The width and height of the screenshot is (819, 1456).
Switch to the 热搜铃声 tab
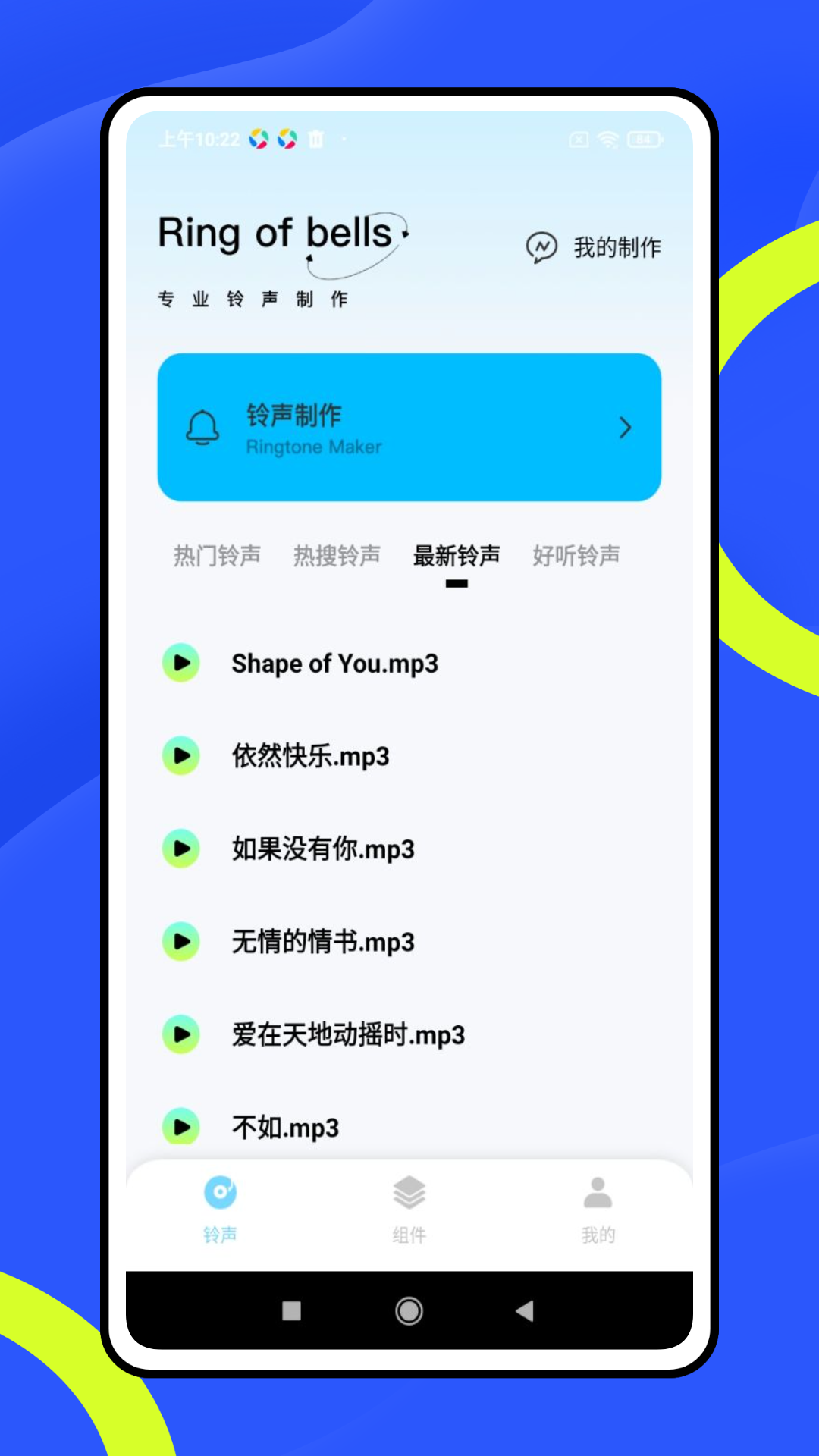click(x=336, y=556)
